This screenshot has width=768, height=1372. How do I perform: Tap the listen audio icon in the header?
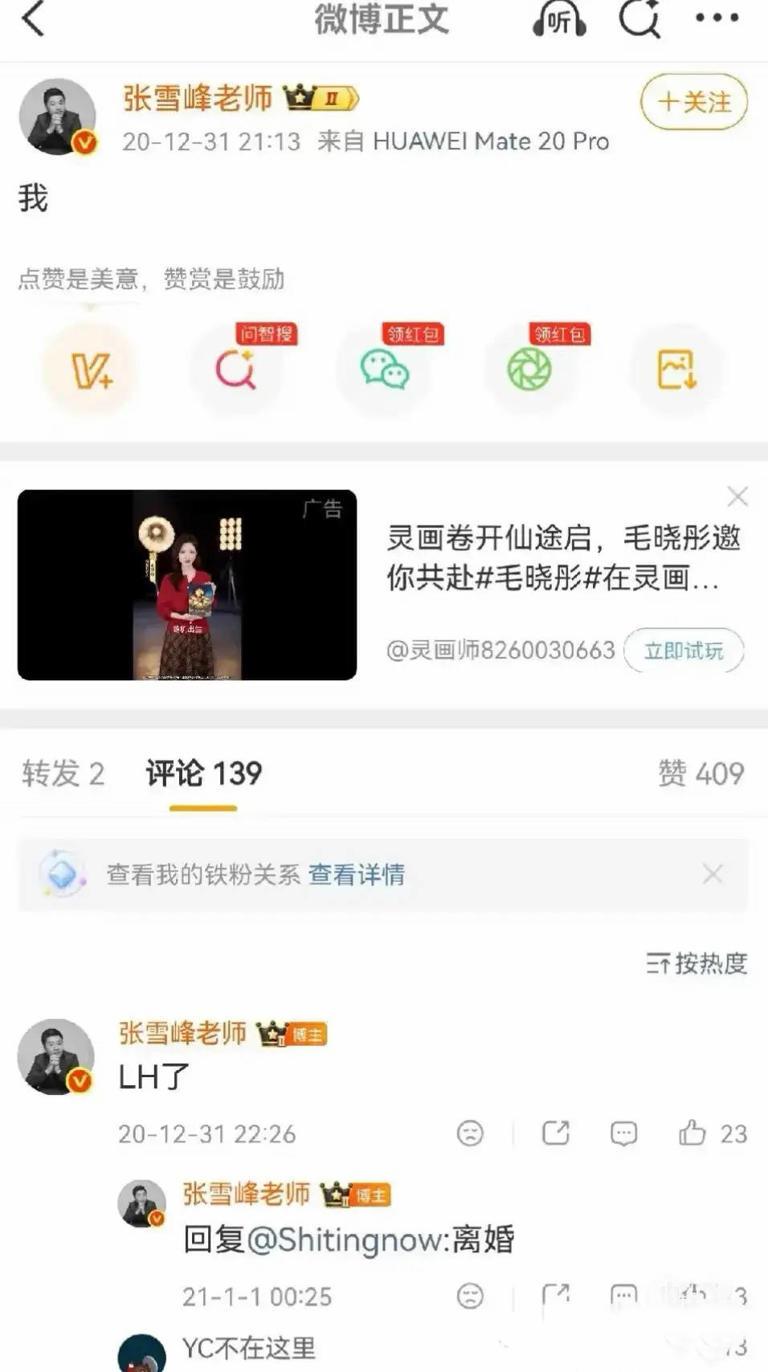click(x=558, y=18)
